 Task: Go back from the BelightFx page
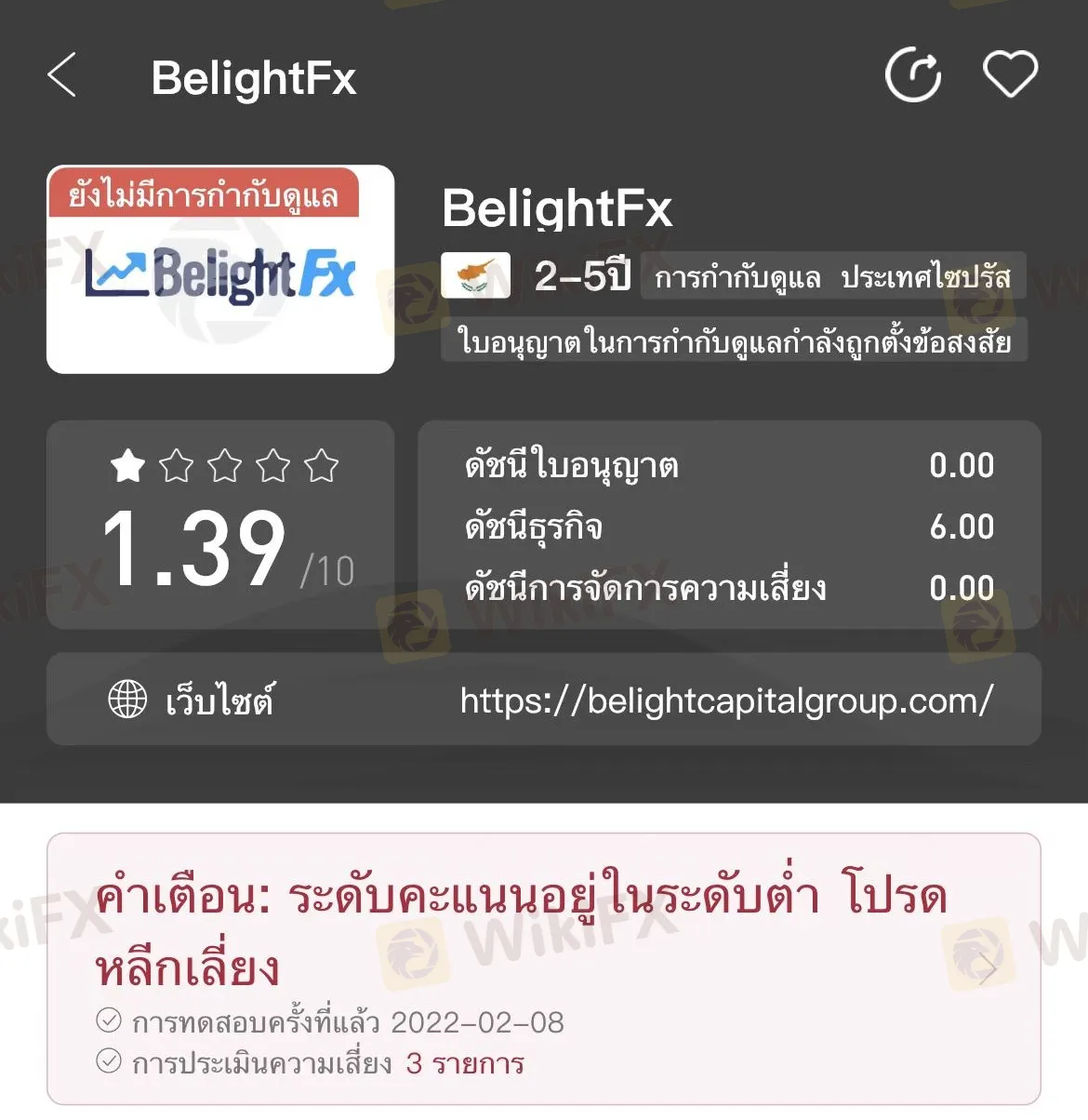point(62,76)
